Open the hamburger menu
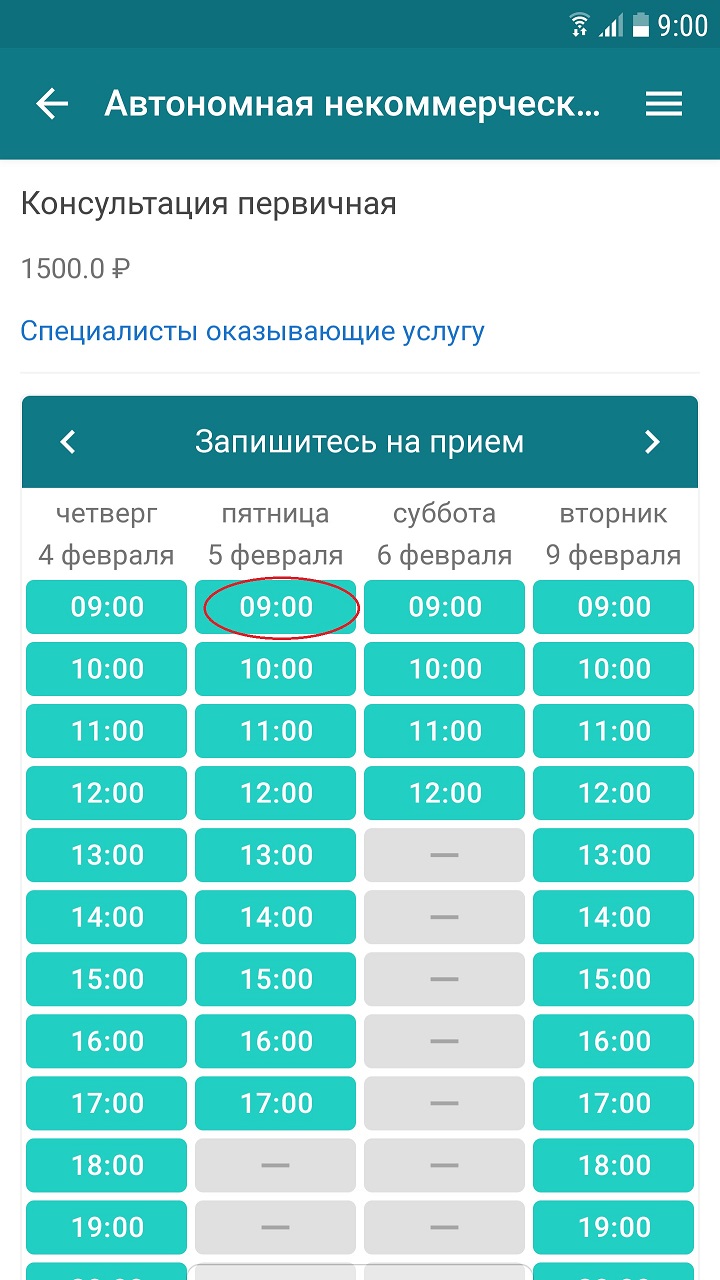The height and width of the screenshot is (1280, 720). (663, 103)
